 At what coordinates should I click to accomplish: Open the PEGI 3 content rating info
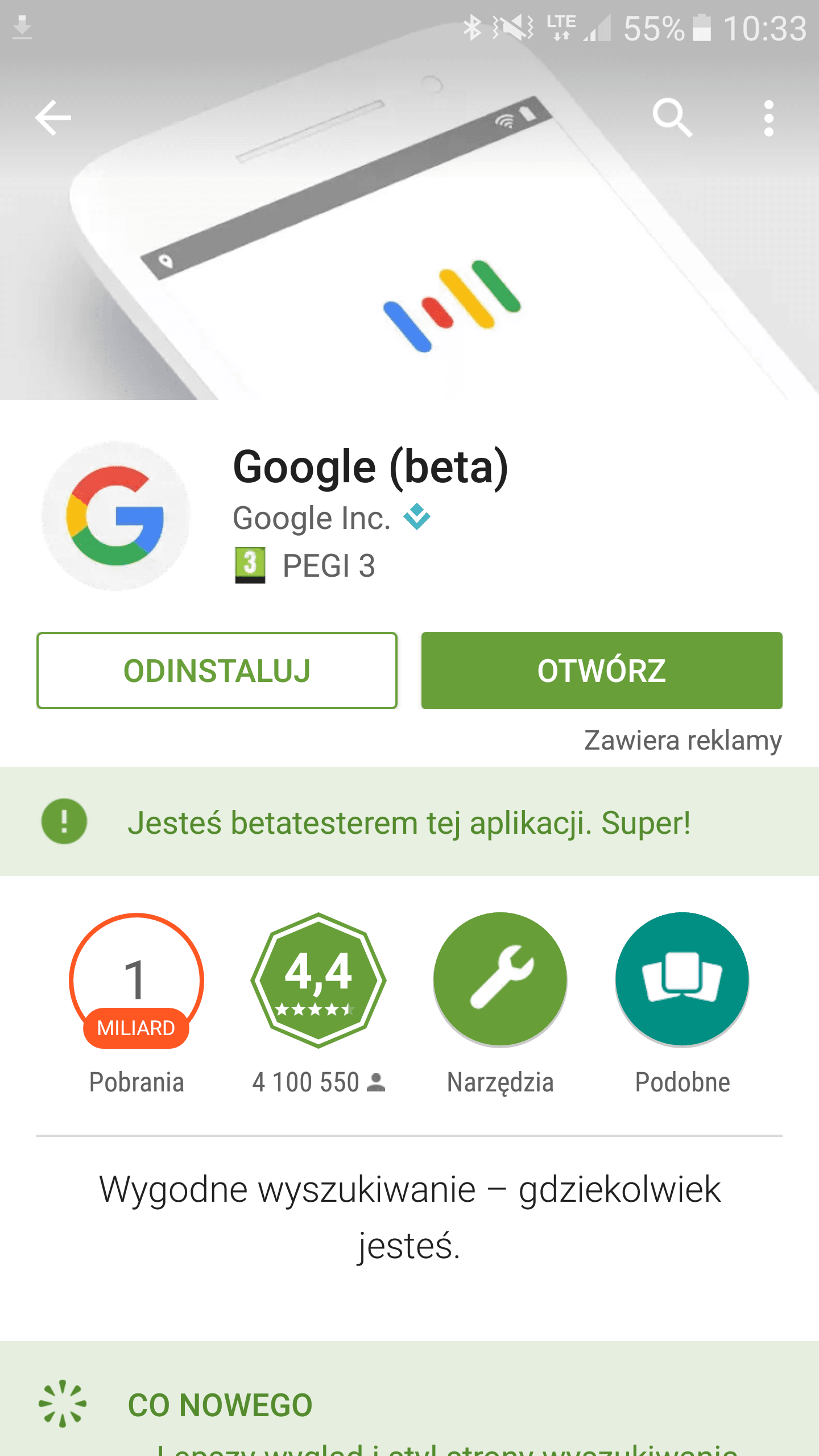pyautogui.click(x=305, y=566)
